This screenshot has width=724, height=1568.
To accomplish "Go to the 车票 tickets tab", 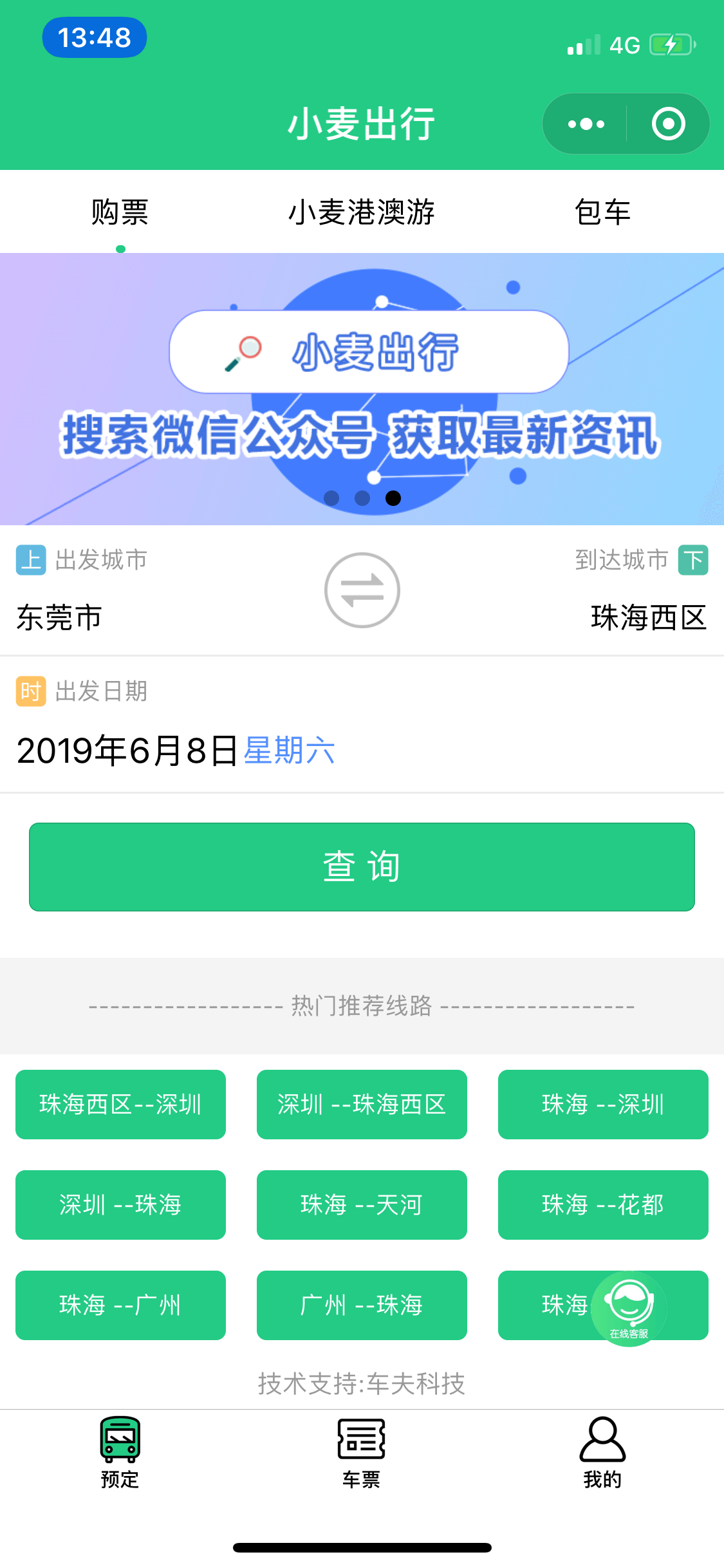I will pos(361,1453).
